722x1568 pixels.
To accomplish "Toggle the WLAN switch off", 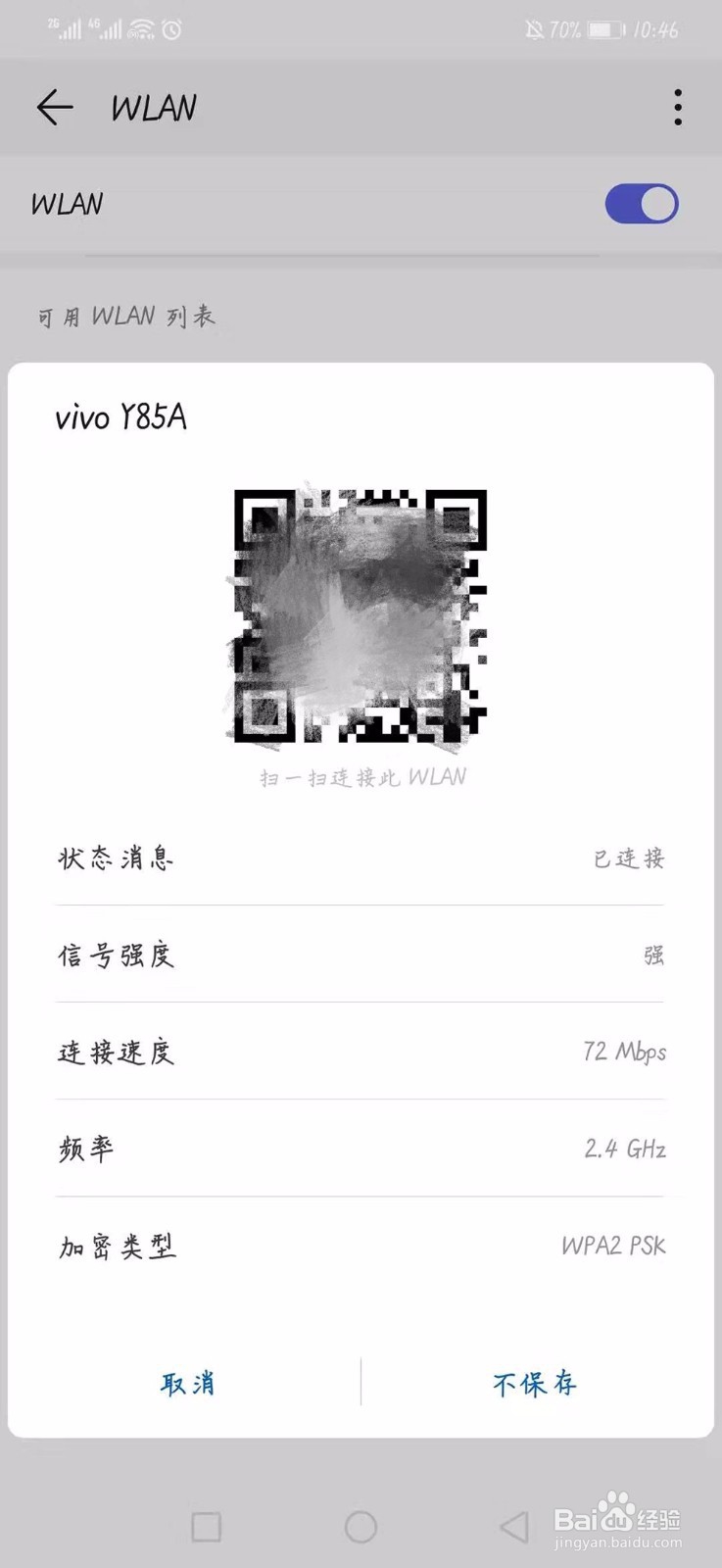I will (x=642, y=204).
